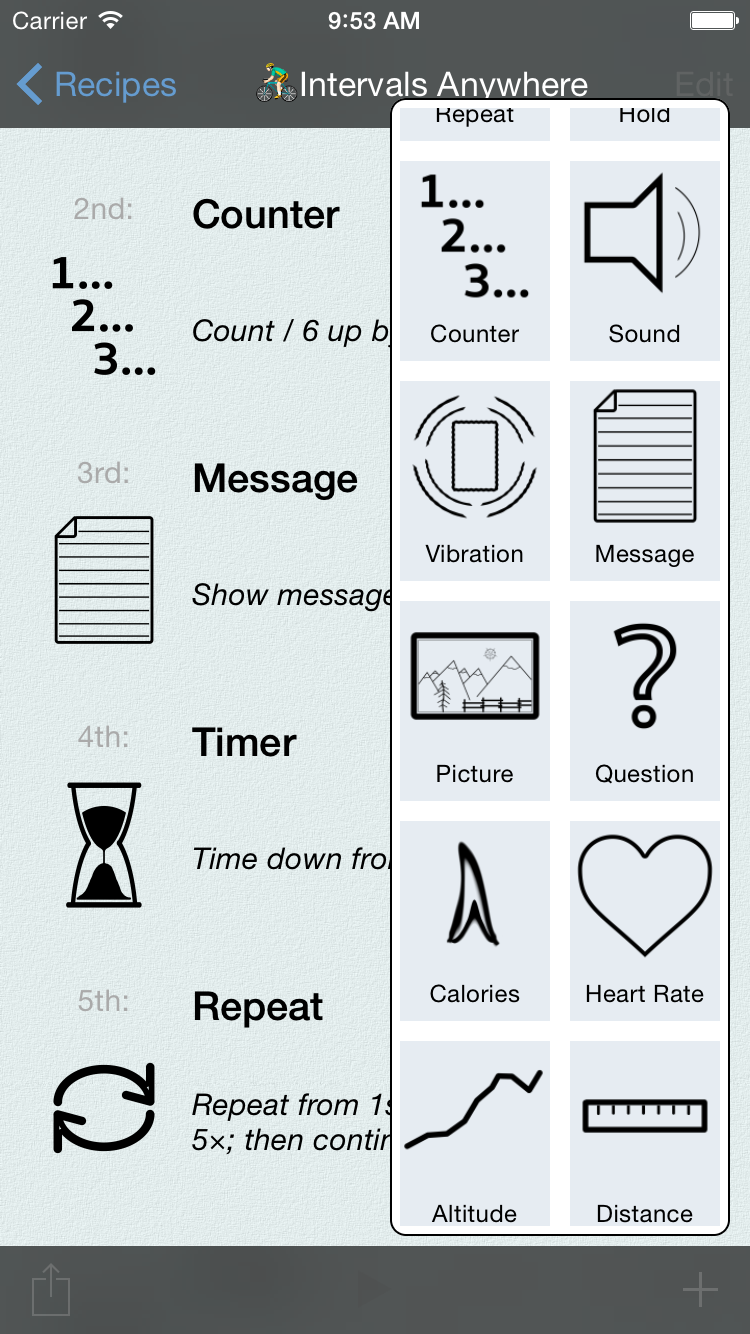The height and width of the screenshot is (1334, 750).
Task: Choose the Sound action tile
Action: point(645,261)
